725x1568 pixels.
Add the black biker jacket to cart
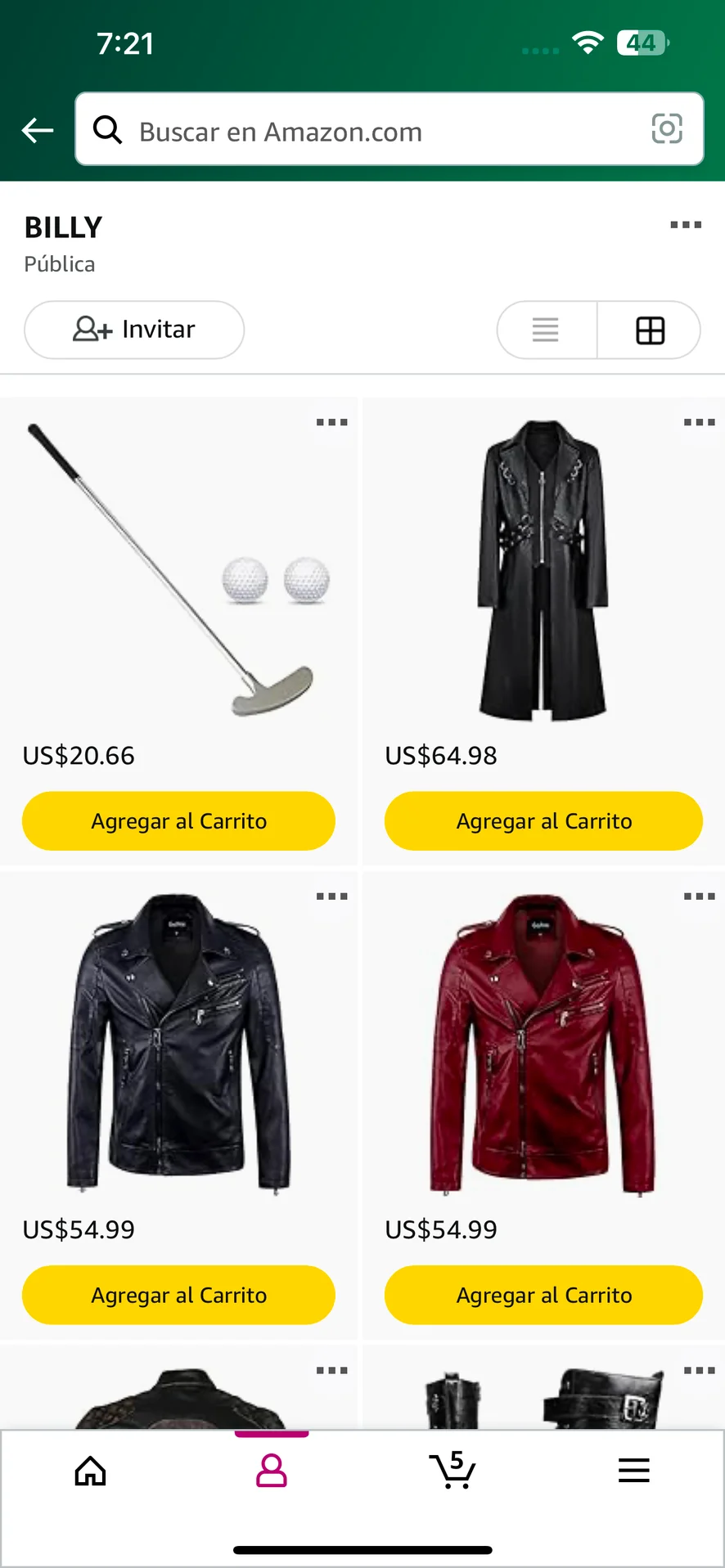[178, 1295]
